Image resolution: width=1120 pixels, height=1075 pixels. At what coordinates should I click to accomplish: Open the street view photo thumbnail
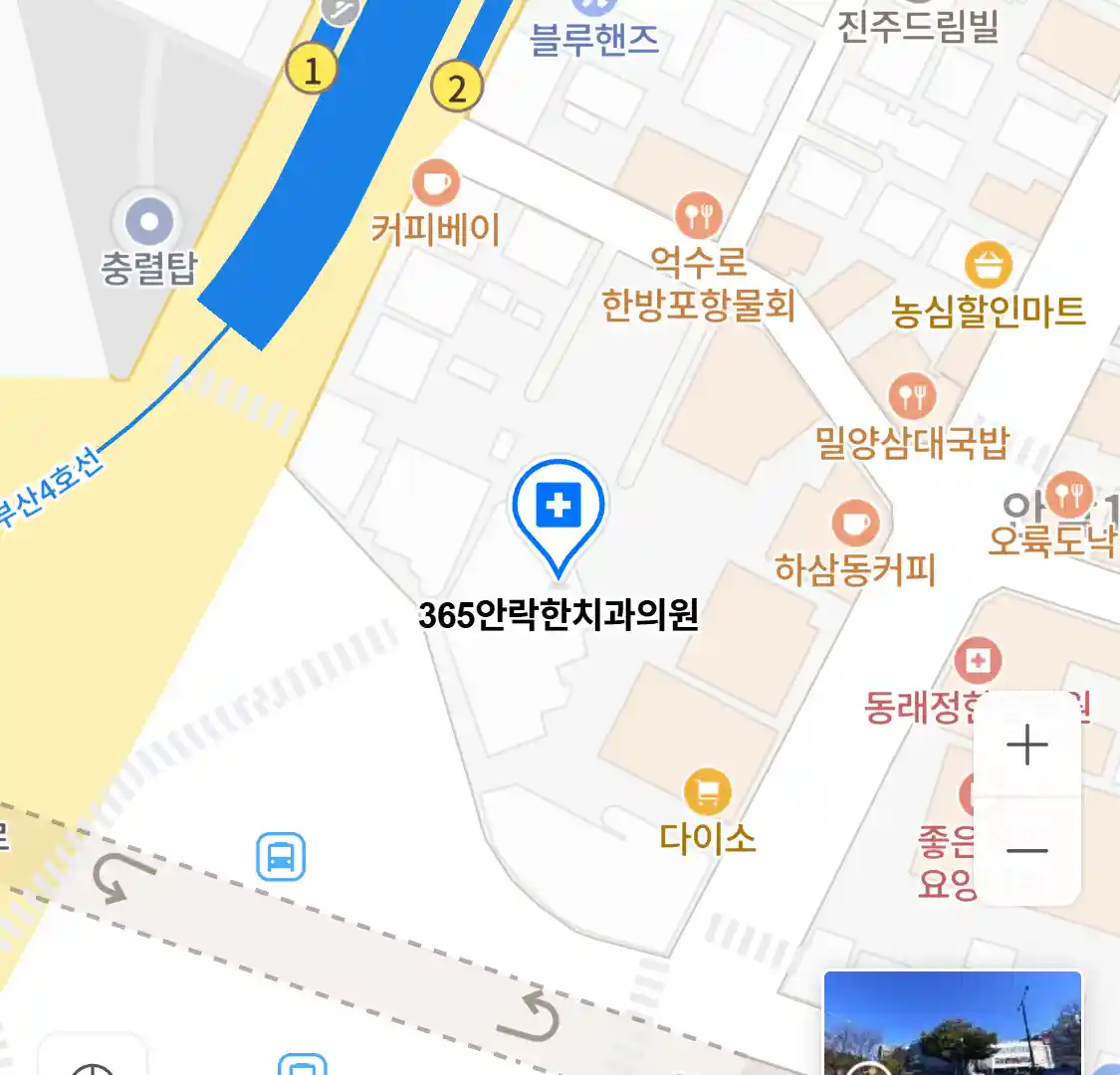tap(952, 1023)
